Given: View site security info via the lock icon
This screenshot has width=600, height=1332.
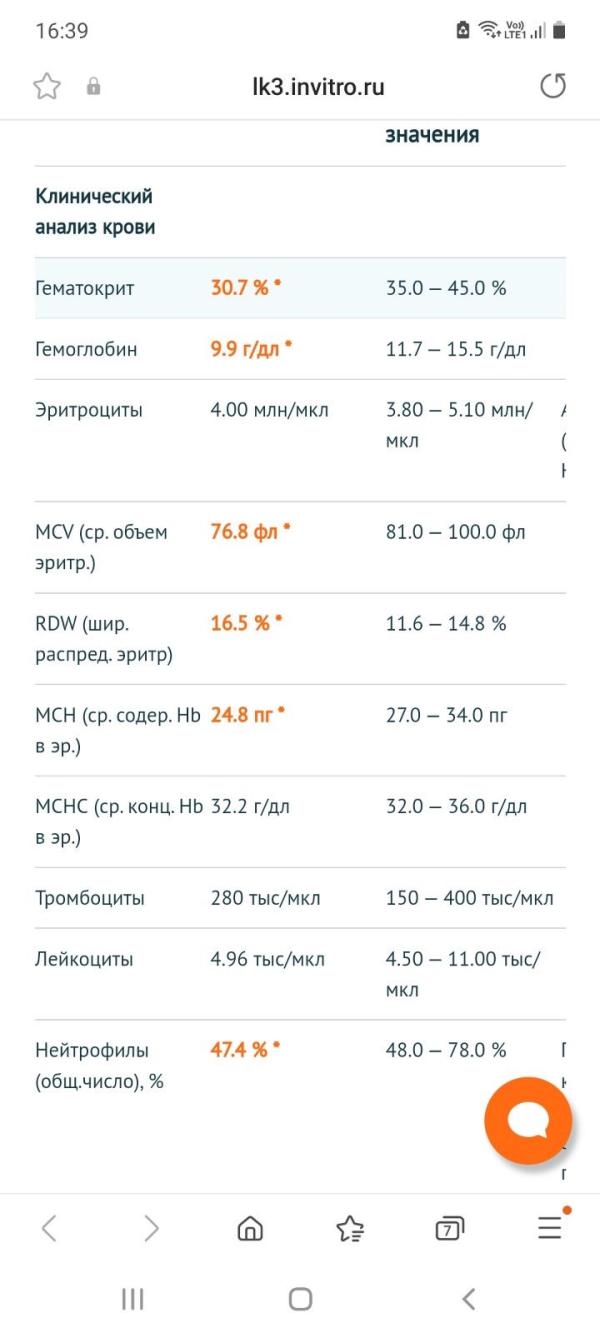Looking at the screenshot, I should [94, 87].
